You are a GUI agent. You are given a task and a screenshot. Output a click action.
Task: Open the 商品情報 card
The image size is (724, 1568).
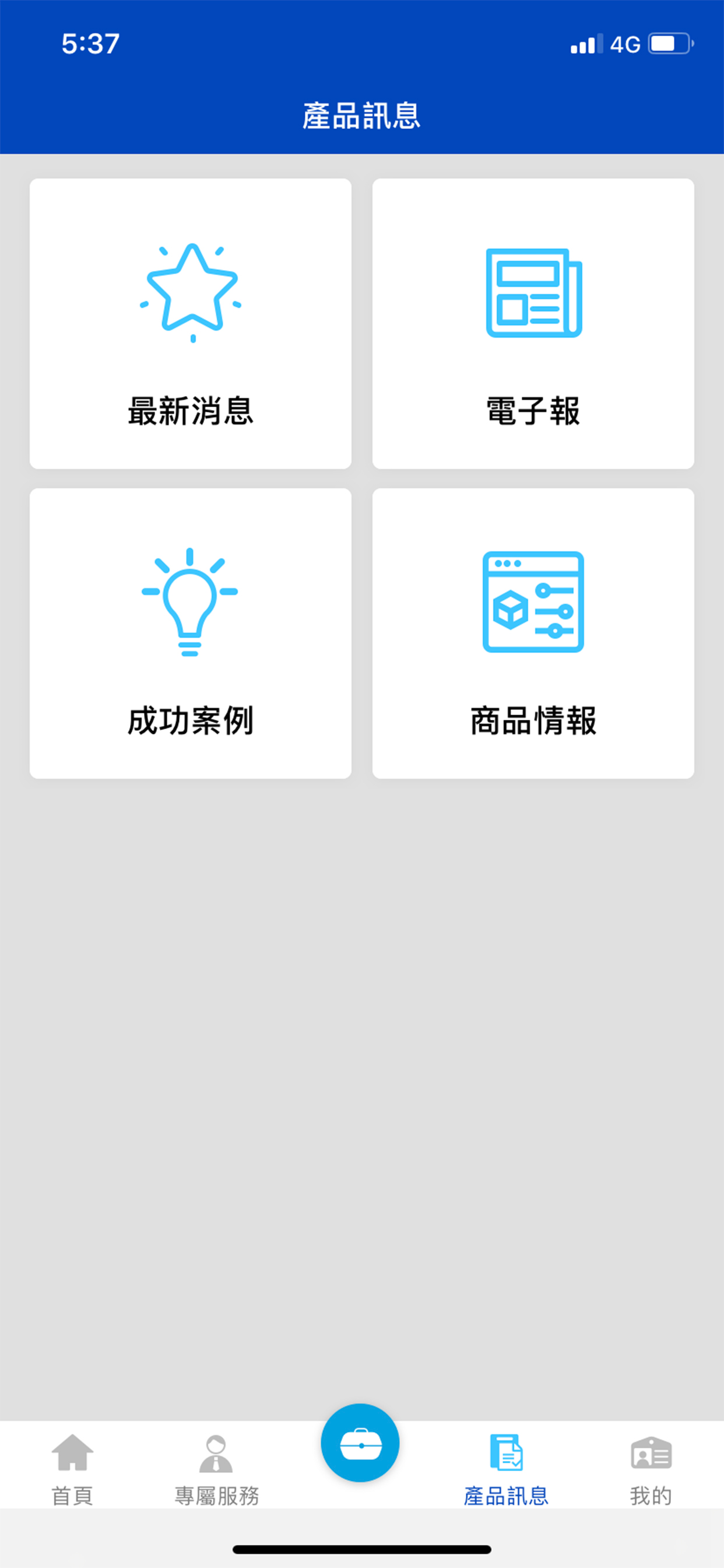pos(533,633)
